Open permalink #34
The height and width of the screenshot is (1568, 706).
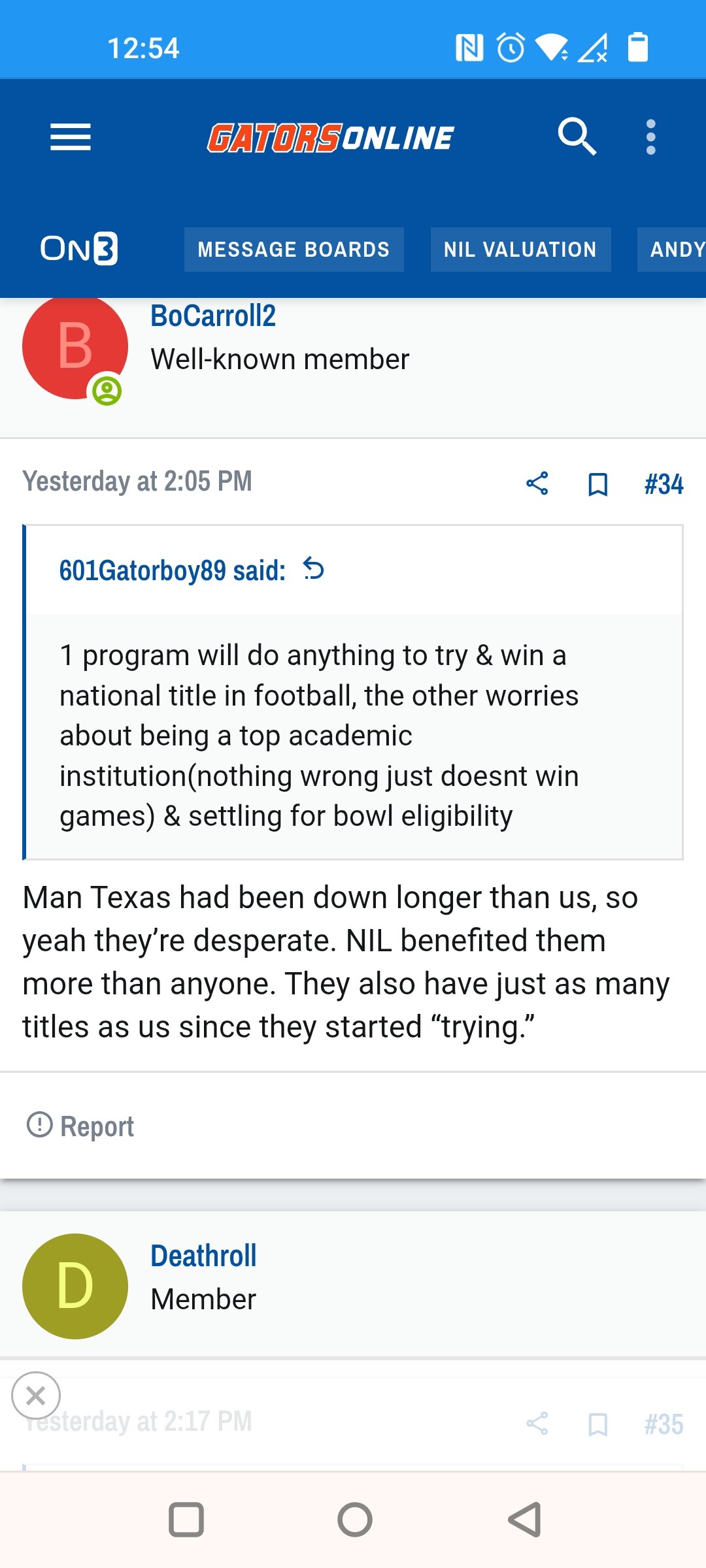(664, 484)
